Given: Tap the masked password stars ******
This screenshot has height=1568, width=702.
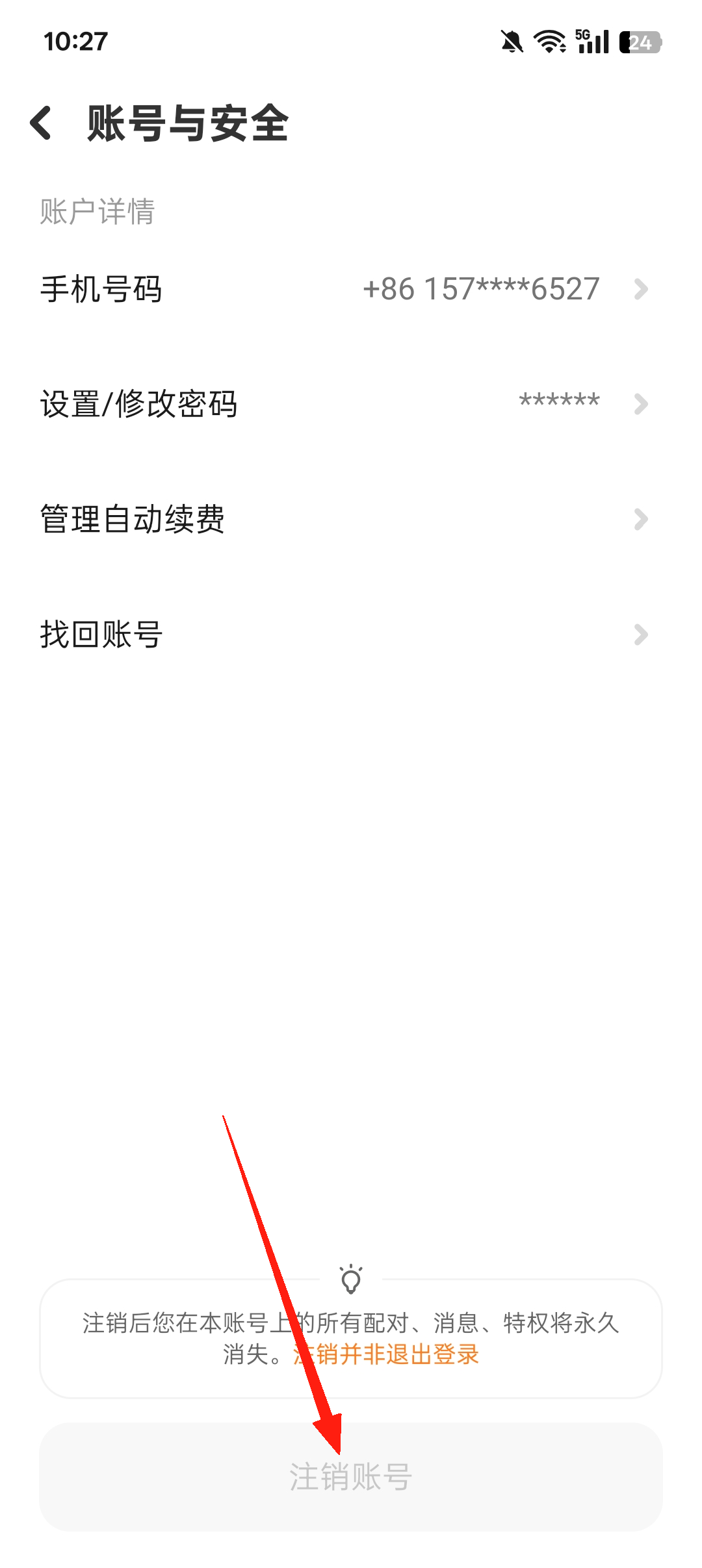Looking at the screenshot, I should pyautogui.click(x=560, y=401).
